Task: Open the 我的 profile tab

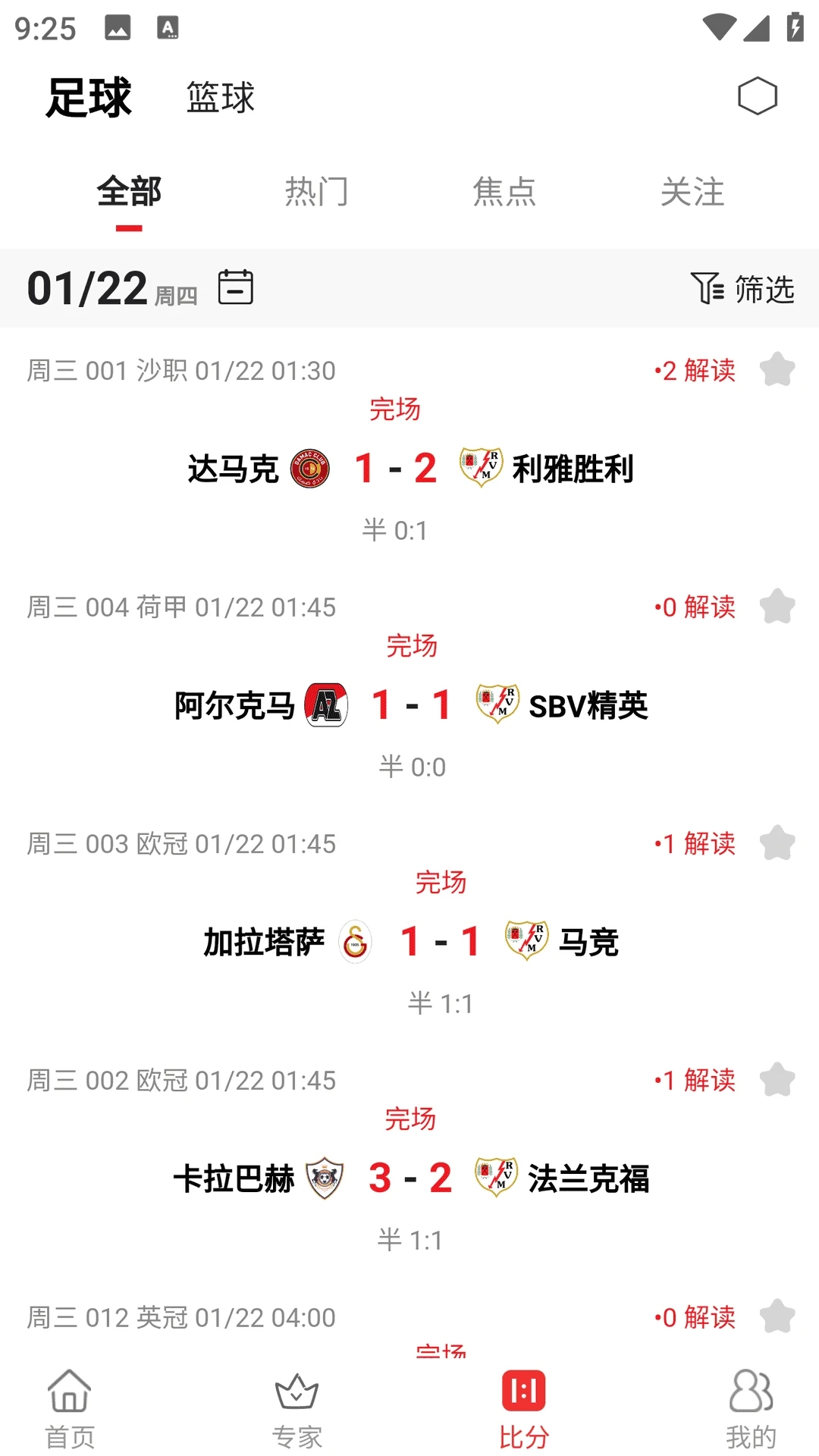Action: (751, 1409)
